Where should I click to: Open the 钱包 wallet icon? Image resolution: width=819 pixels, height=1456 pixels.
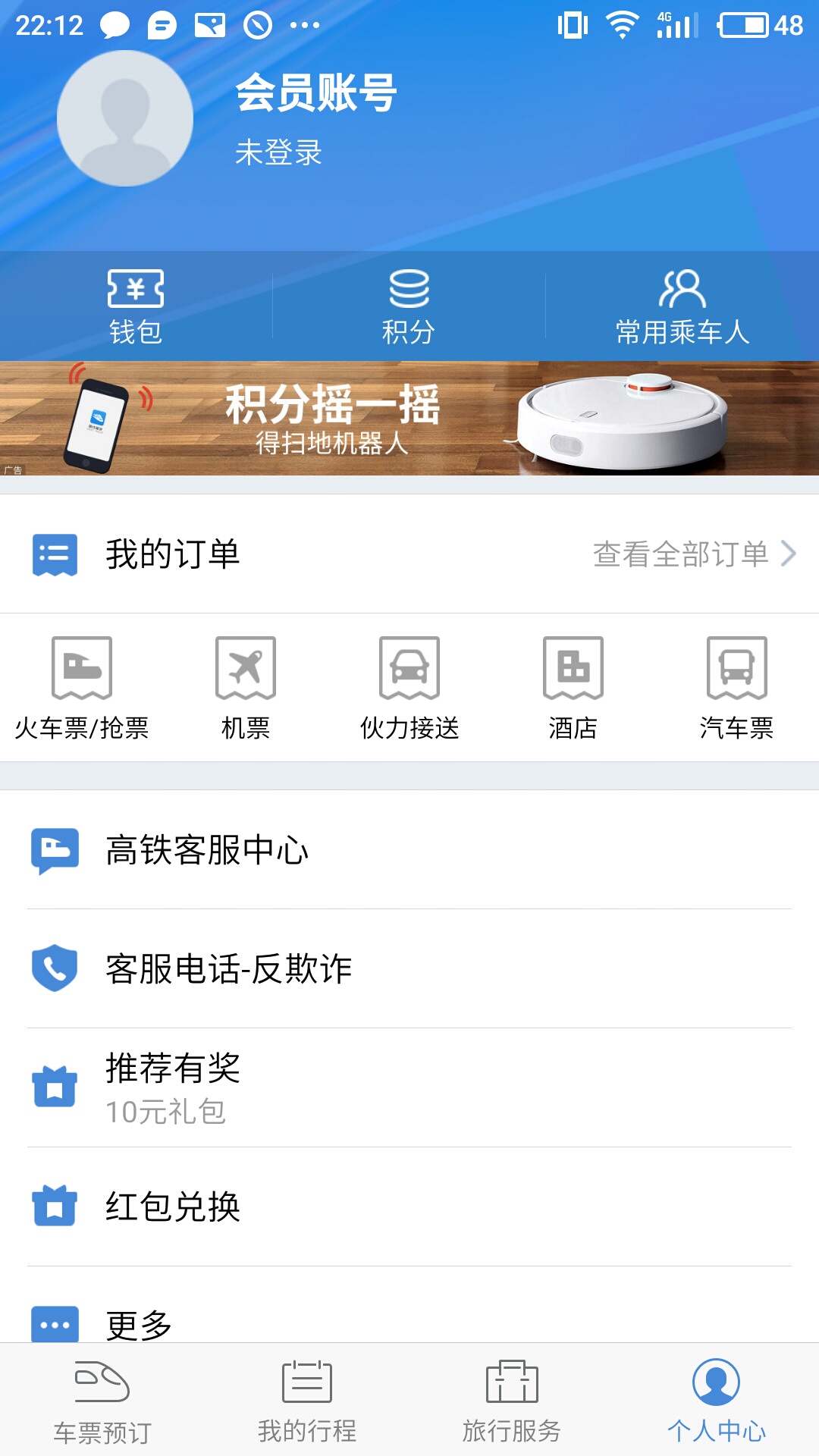click(x=136, y=303)
